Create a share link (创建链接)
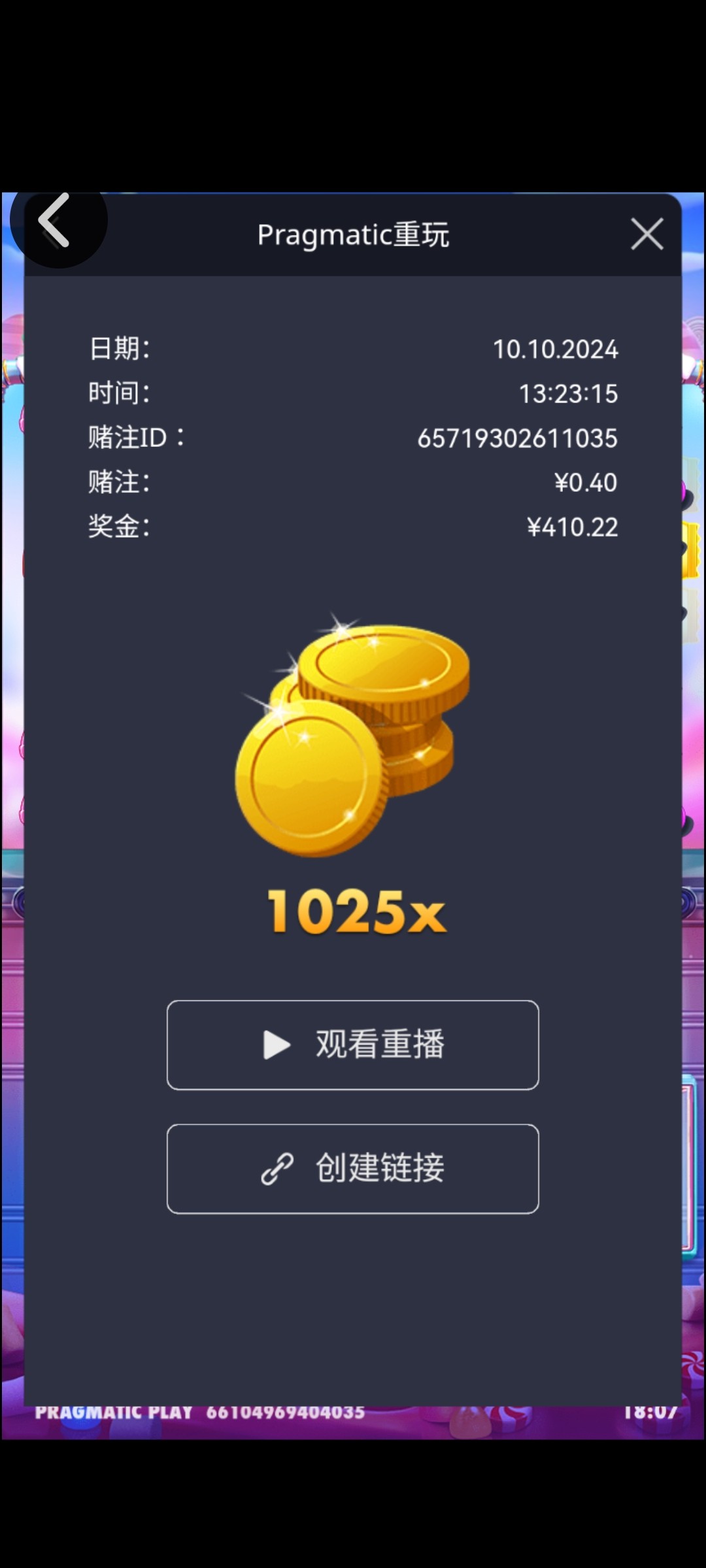 pos(353,1169)
